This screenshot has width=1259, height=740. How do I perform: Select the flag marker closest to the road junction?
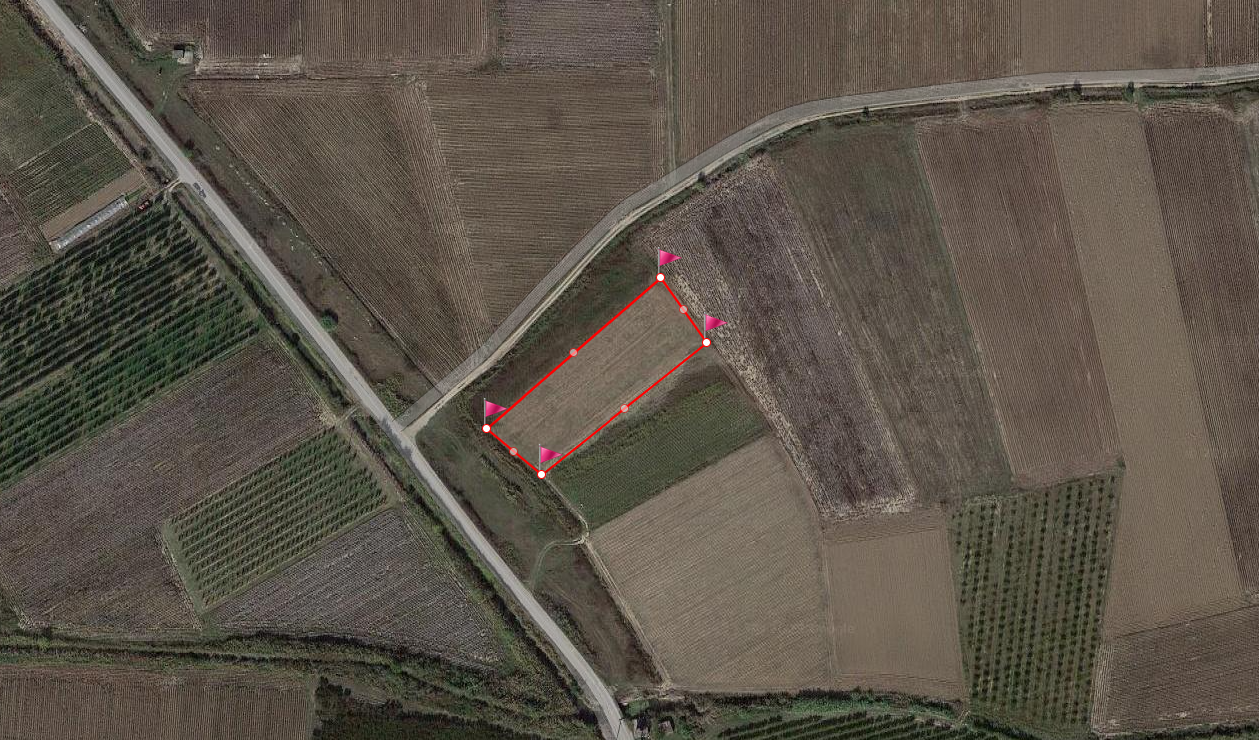pyautogui.click(x=493, y=410)
